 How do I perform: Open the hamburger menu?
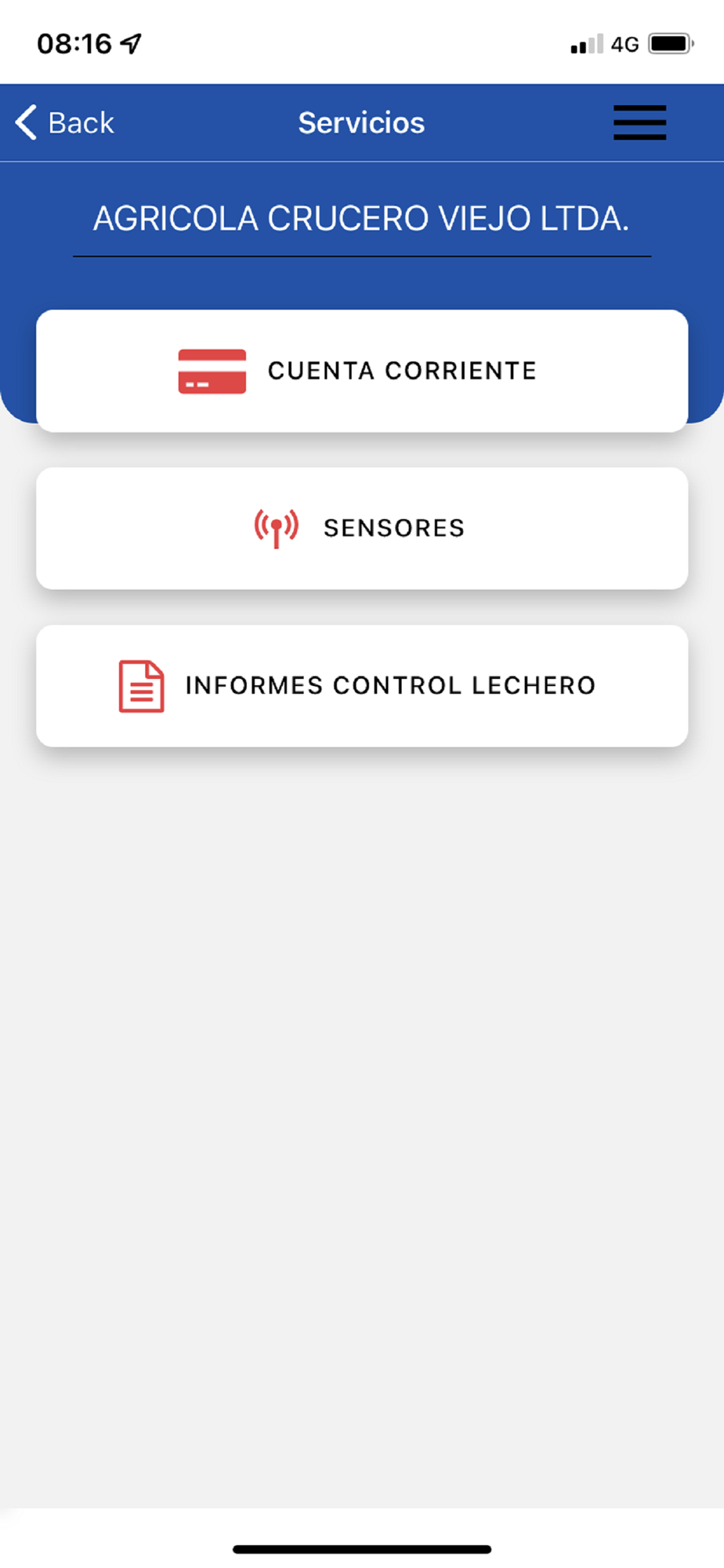click(639, 123)
